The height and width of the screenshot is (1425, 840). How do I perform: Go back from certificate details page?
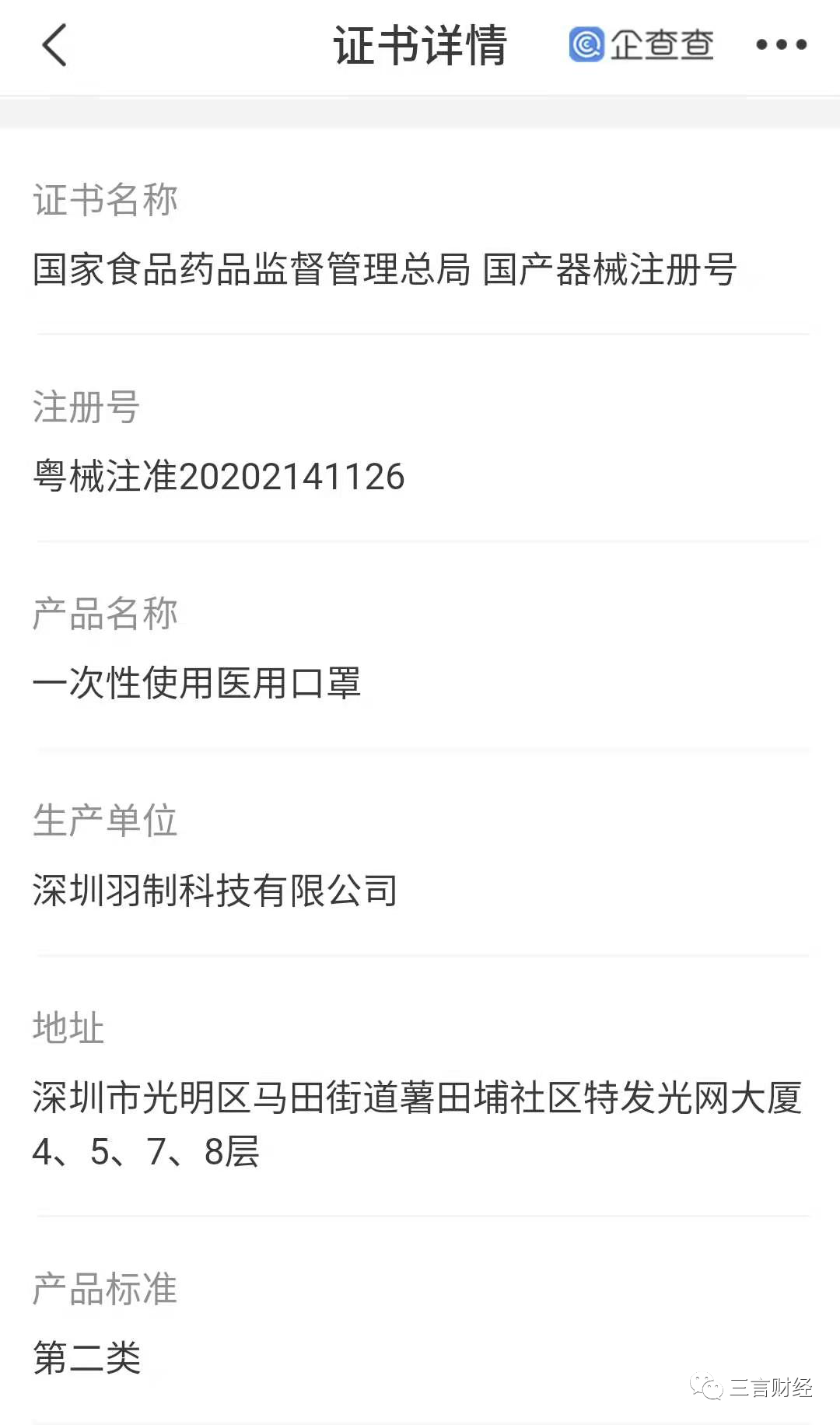click(54, 45)
